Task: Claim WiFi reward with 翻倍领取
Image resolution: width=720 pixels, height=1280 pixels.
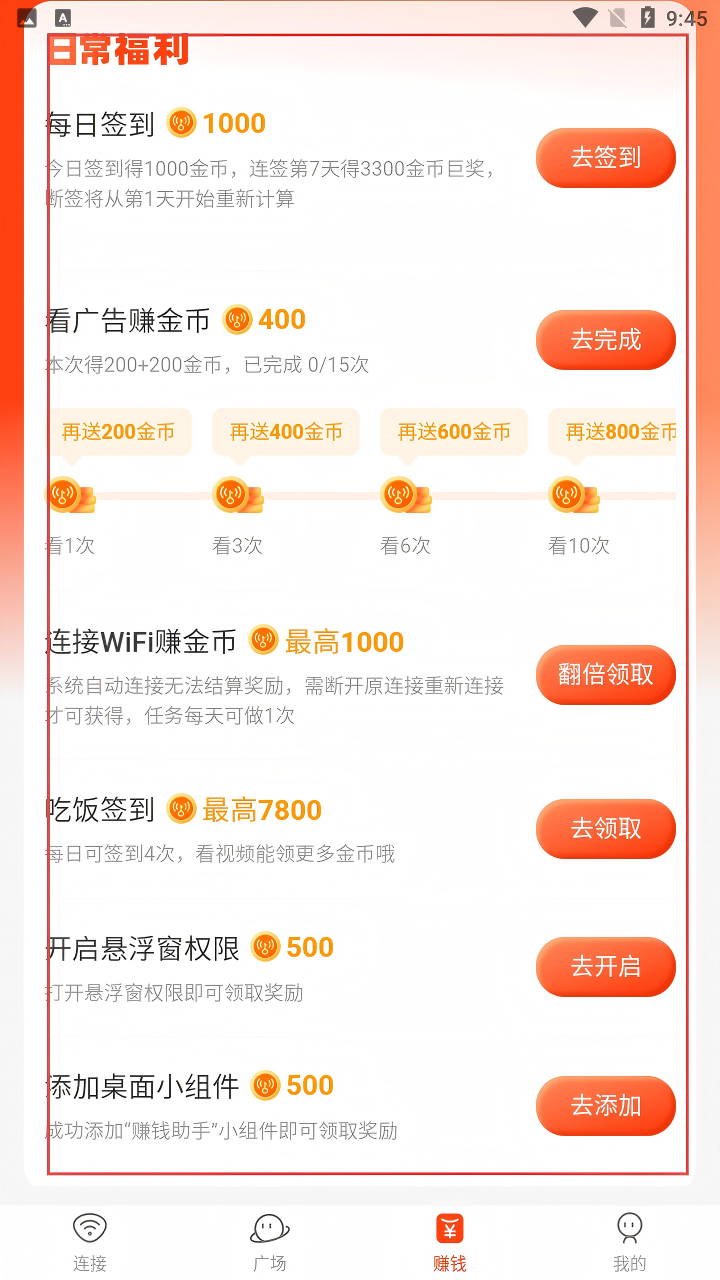Action: [x=606, y=674]
